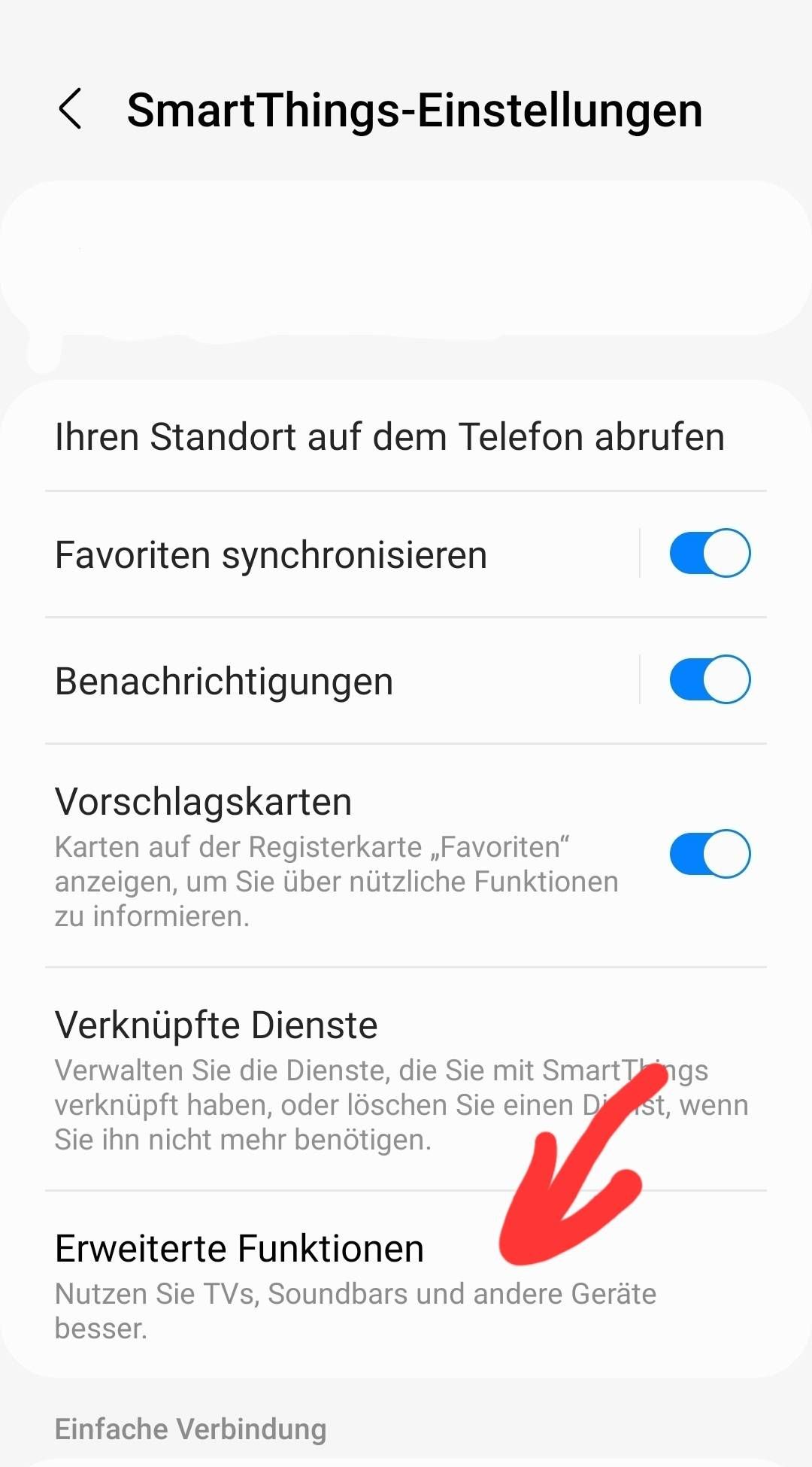This screenshot has width=812, height=1467.
Task: Open Ihren Standort auf dem Telefon abrufen
Action: pos(389,437)
